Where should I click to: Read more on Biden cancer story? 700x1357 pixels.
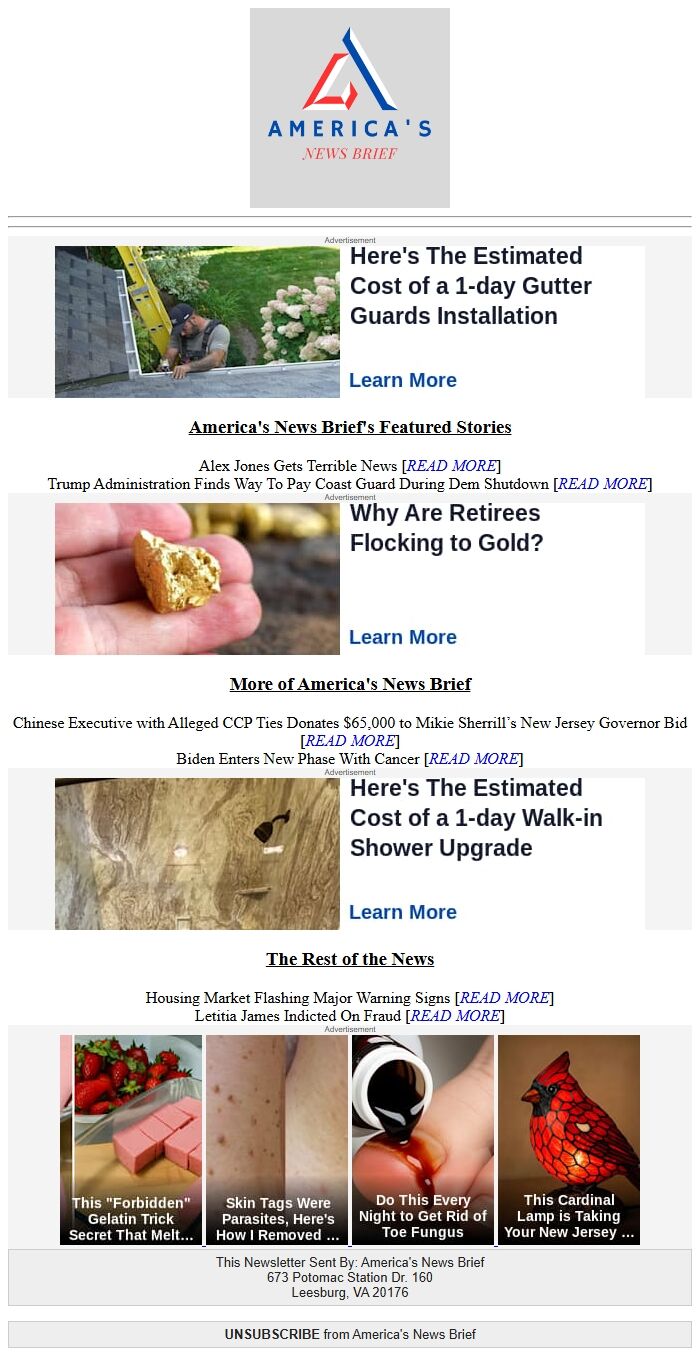click(474, 759)
